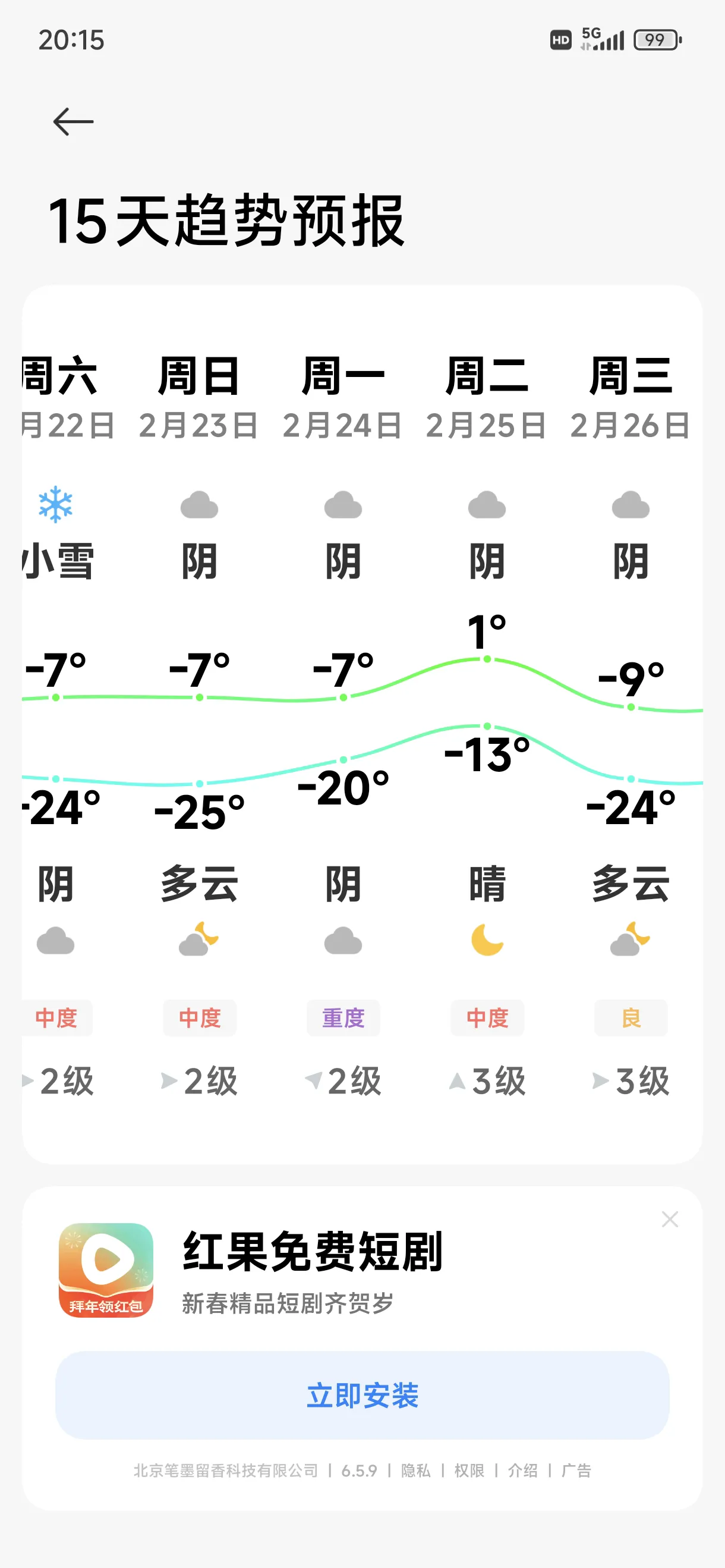Image resolution: width=725 pixels, height=1568 pixels.
Task: Open the 介绍 link in ad footer
Action: (522, 1470)
